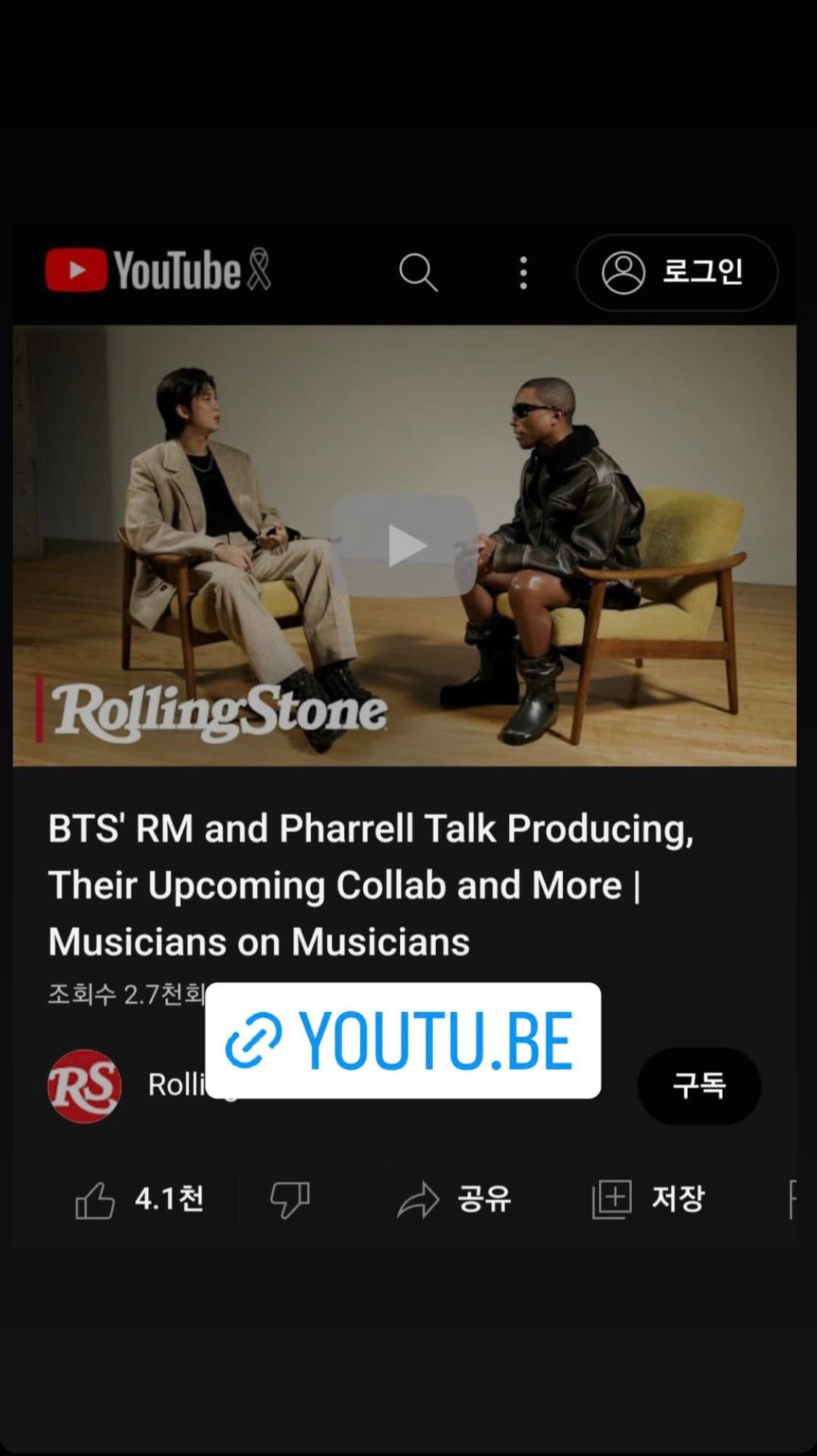
Task: Tap the Rolling Stone RS channel avatar
Action: pyautogui.click(x=84, y=1085)
